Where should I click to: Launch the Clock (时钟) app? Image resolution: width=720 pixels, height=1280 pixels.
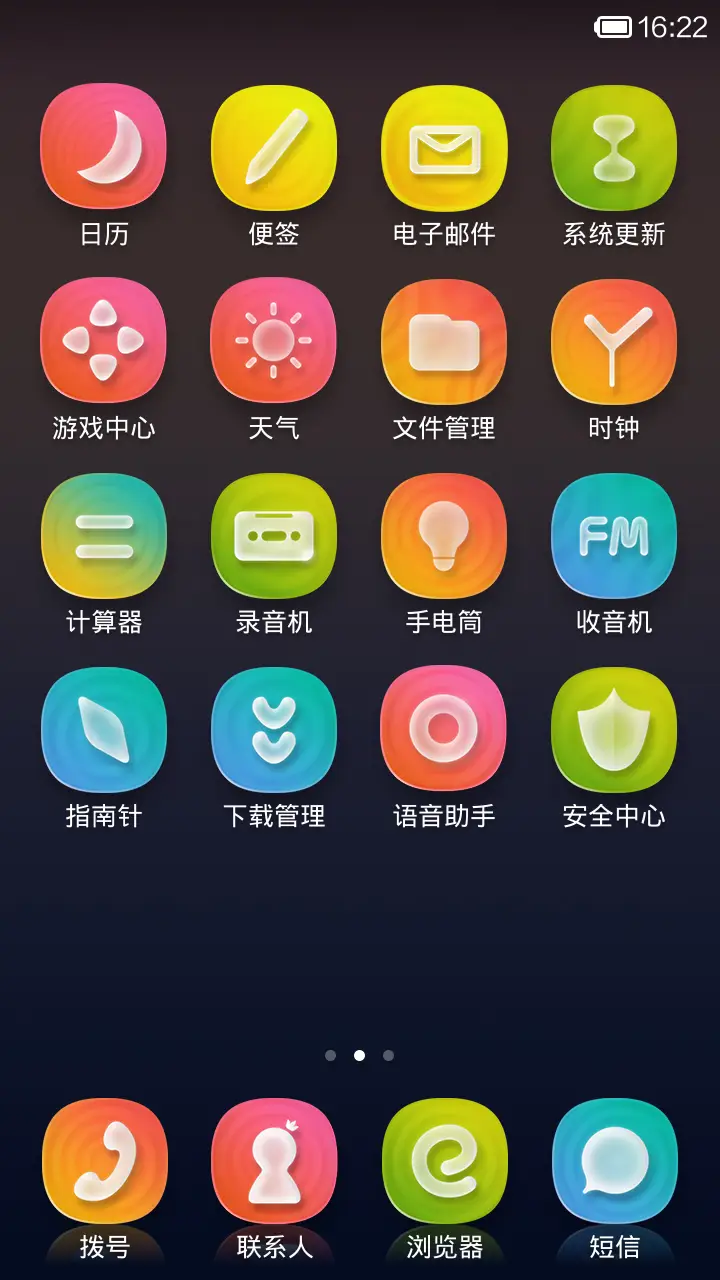tap(613, 341)
